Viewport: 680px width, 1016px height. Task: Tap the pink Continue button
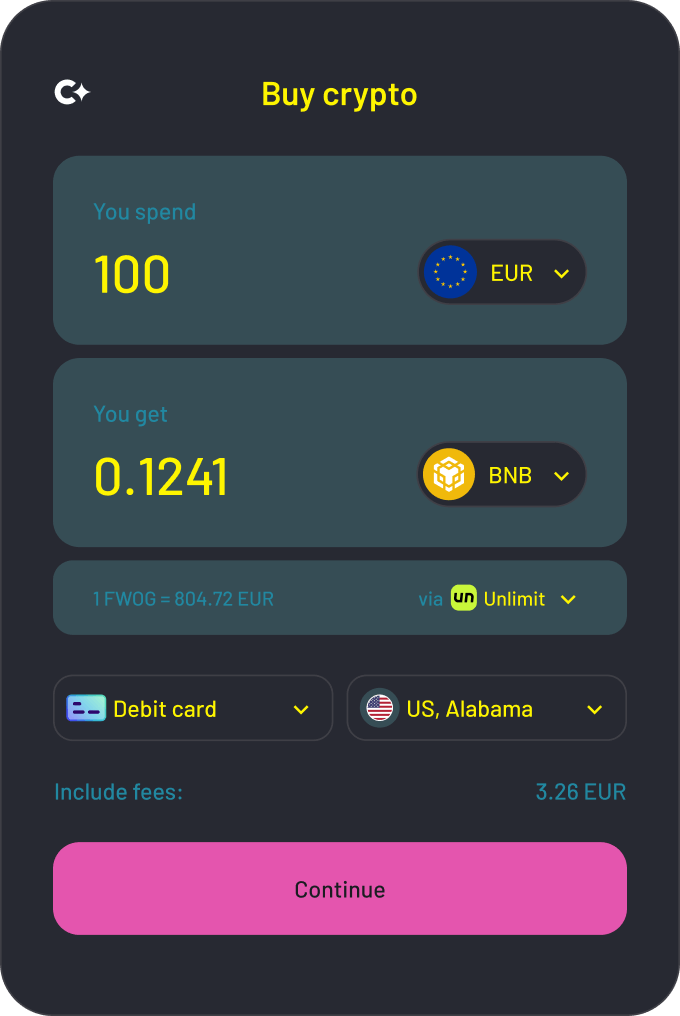coord(340,889)
